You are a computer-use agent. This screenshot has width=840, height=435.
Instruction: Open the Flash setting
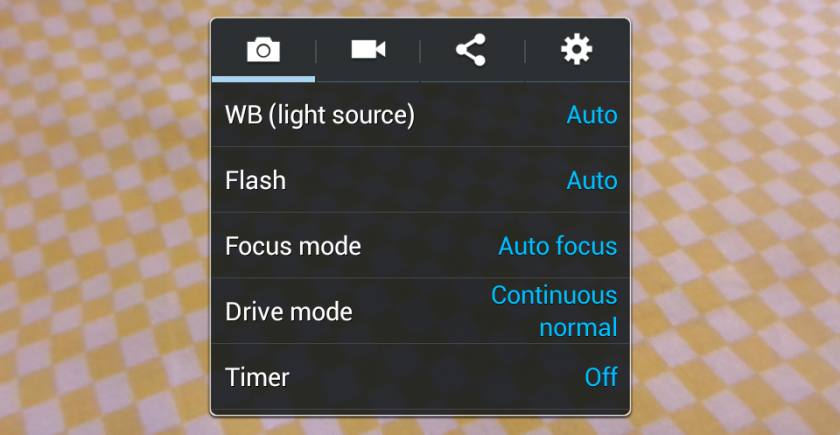click(x=420, y=180)
